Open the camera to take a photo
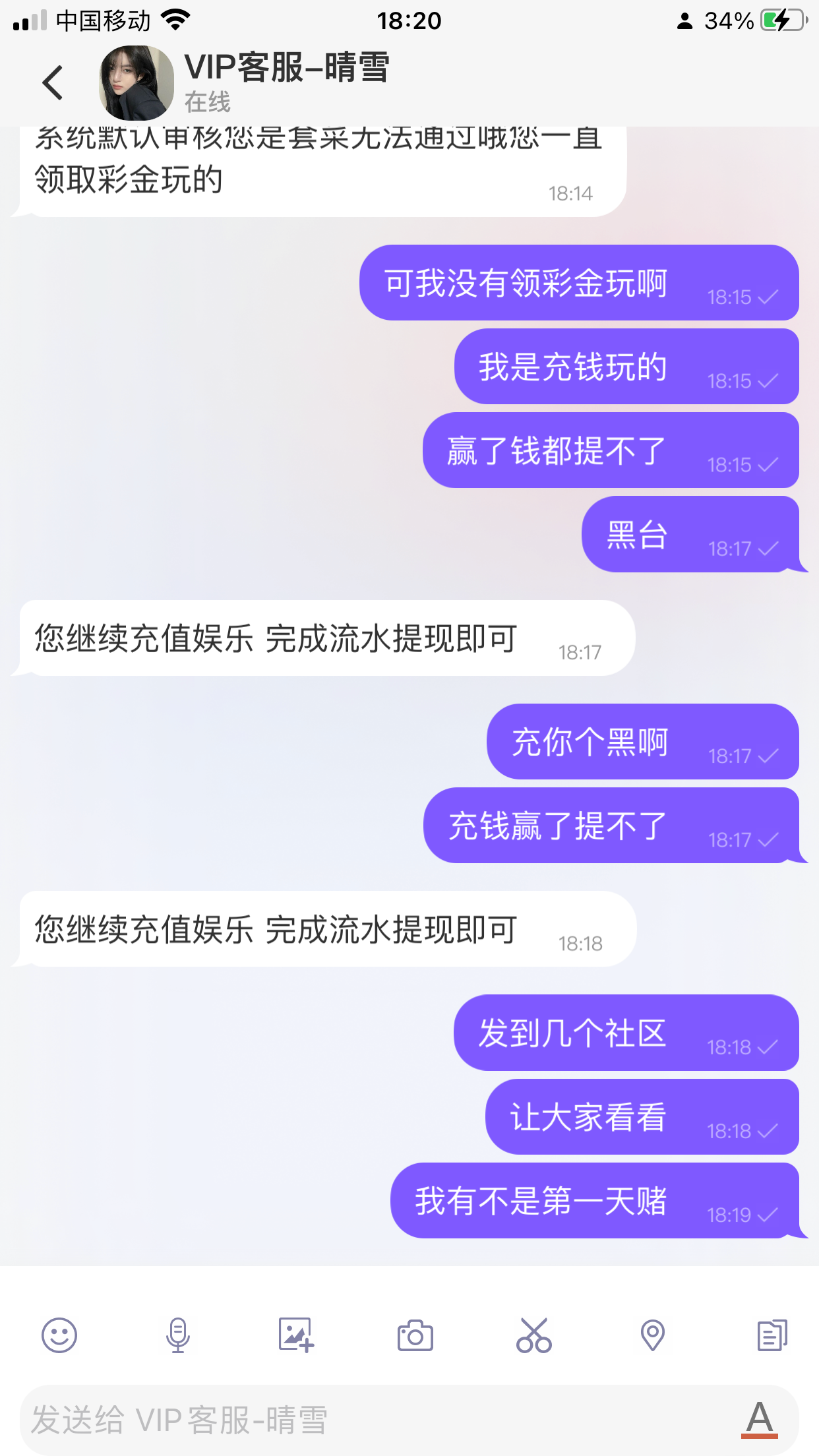Screen dimensions: 819x1456 coord(415,1336)
